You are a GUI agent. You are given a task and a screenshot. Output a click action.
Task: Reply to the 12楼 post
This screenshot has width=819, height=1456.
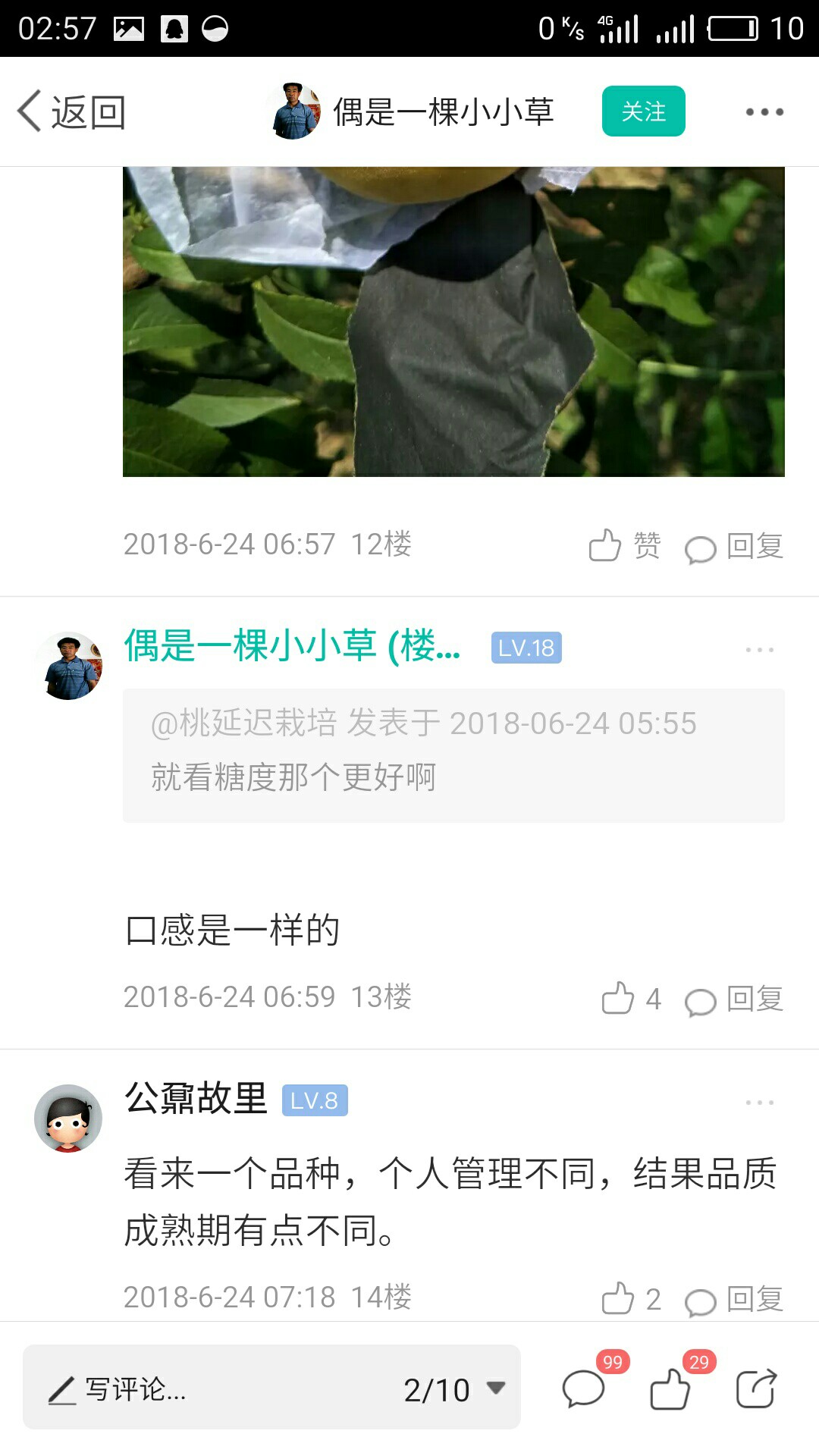click(x=733, y=546)
